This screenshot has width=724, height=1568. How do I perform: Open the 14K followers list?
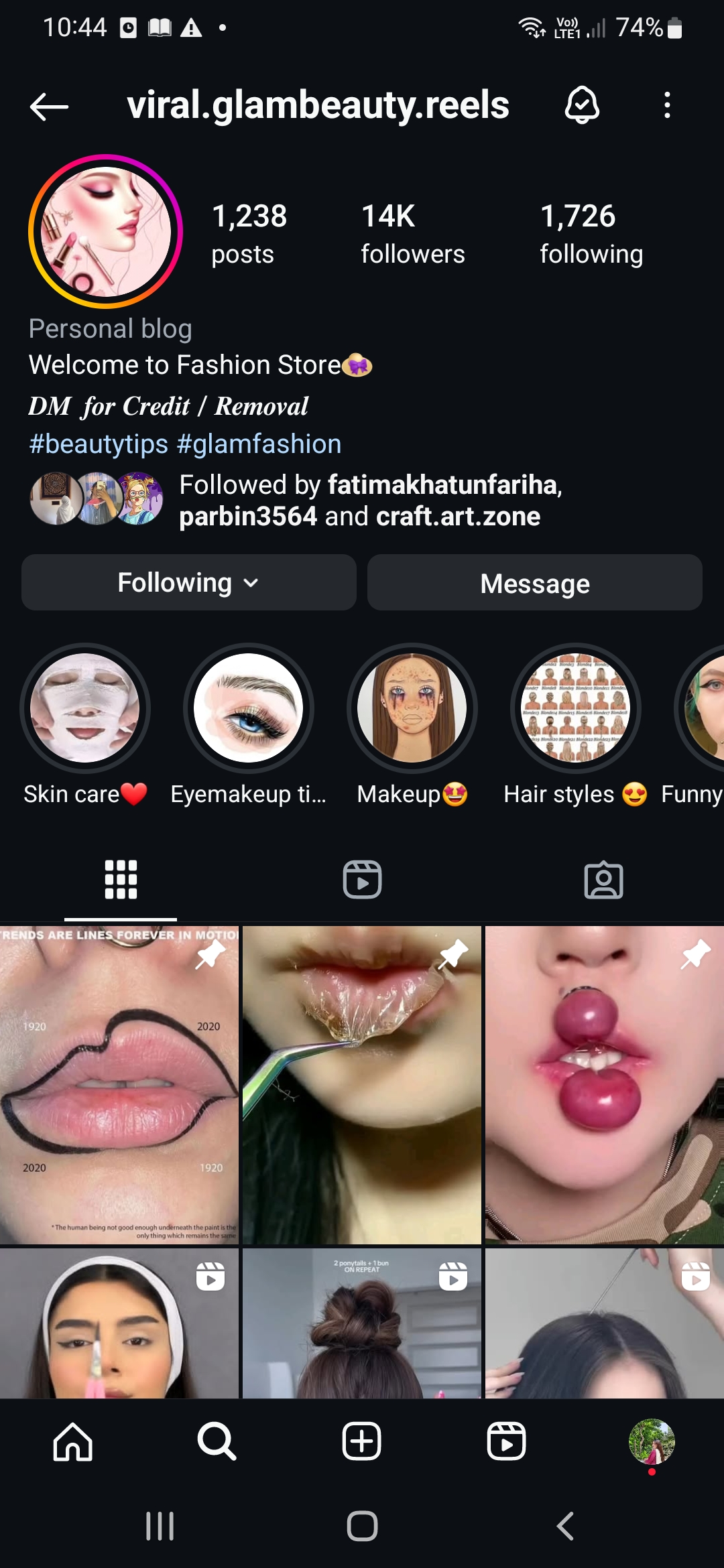click(x=412, y=234)
